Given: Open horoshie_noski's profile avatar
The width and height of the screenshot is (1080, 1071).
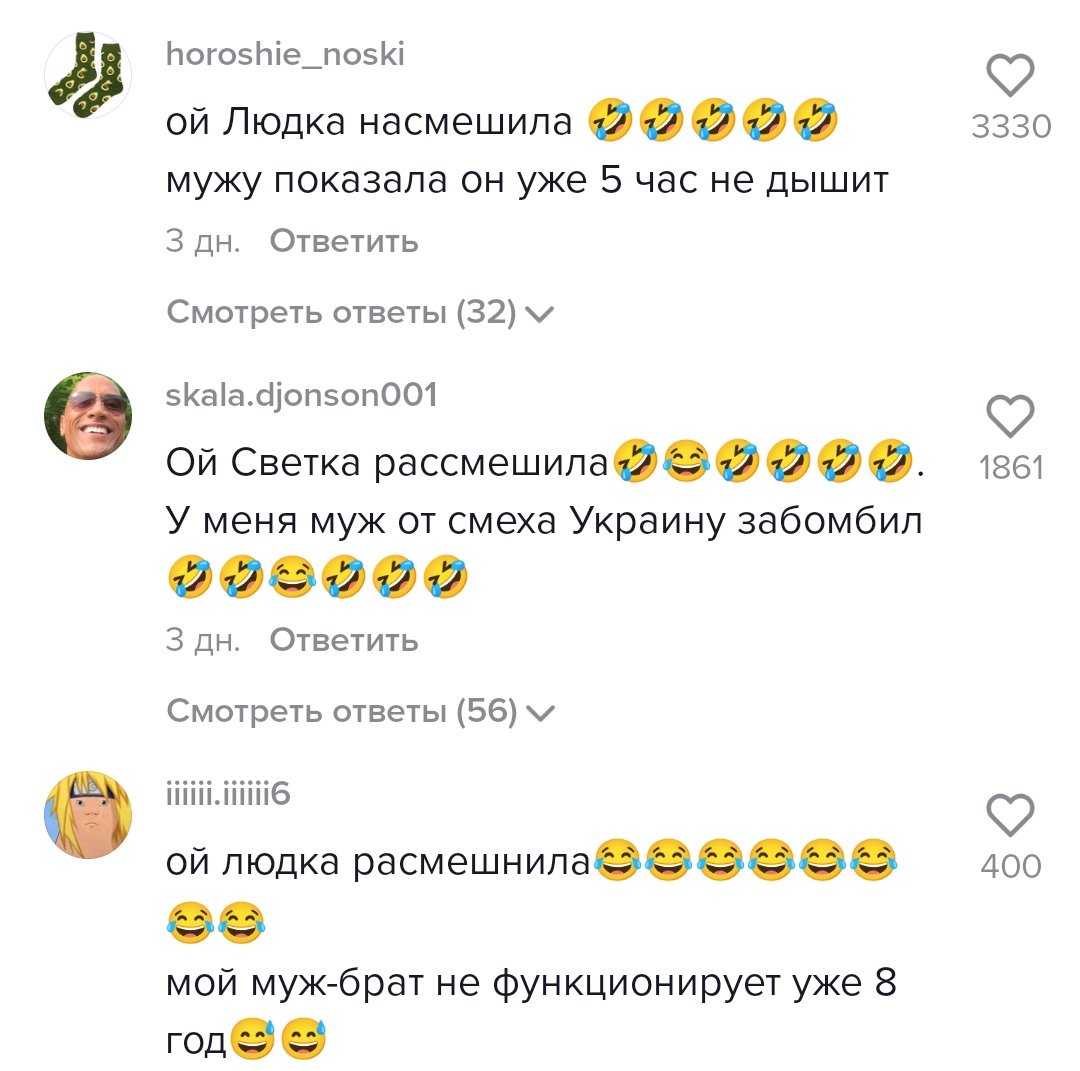Looking at the screenshot, I should 88,75.
